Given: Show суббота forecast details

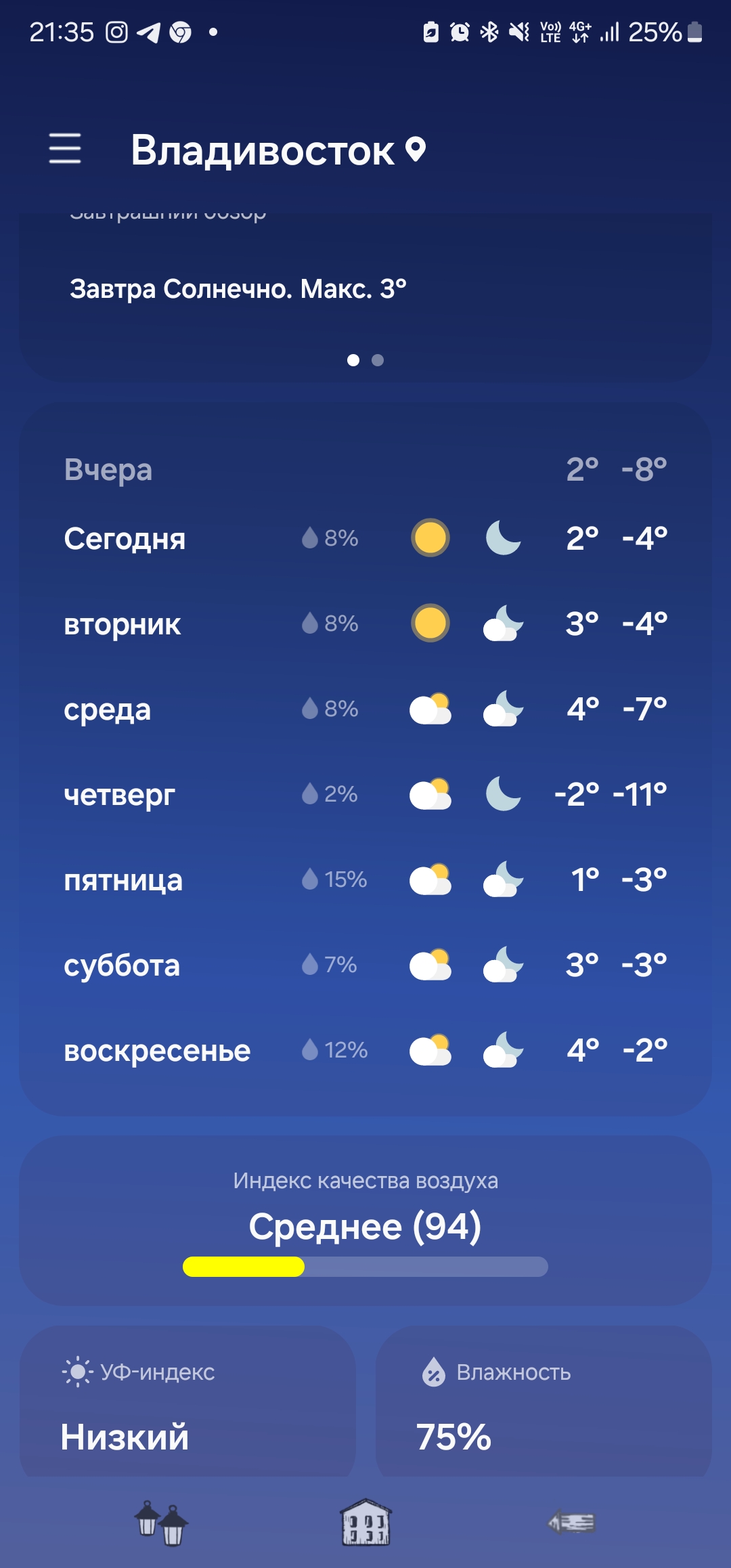Looking at the screenshot, I should [x=365, y=965].
